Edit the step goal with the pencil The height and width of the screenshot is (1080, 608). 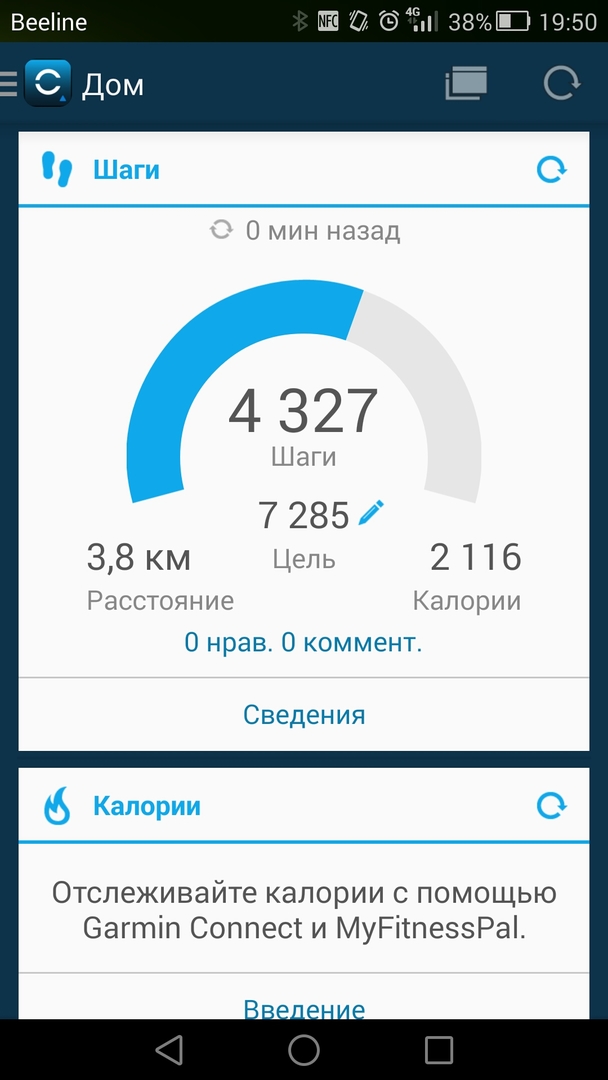[x=371, y=514]
